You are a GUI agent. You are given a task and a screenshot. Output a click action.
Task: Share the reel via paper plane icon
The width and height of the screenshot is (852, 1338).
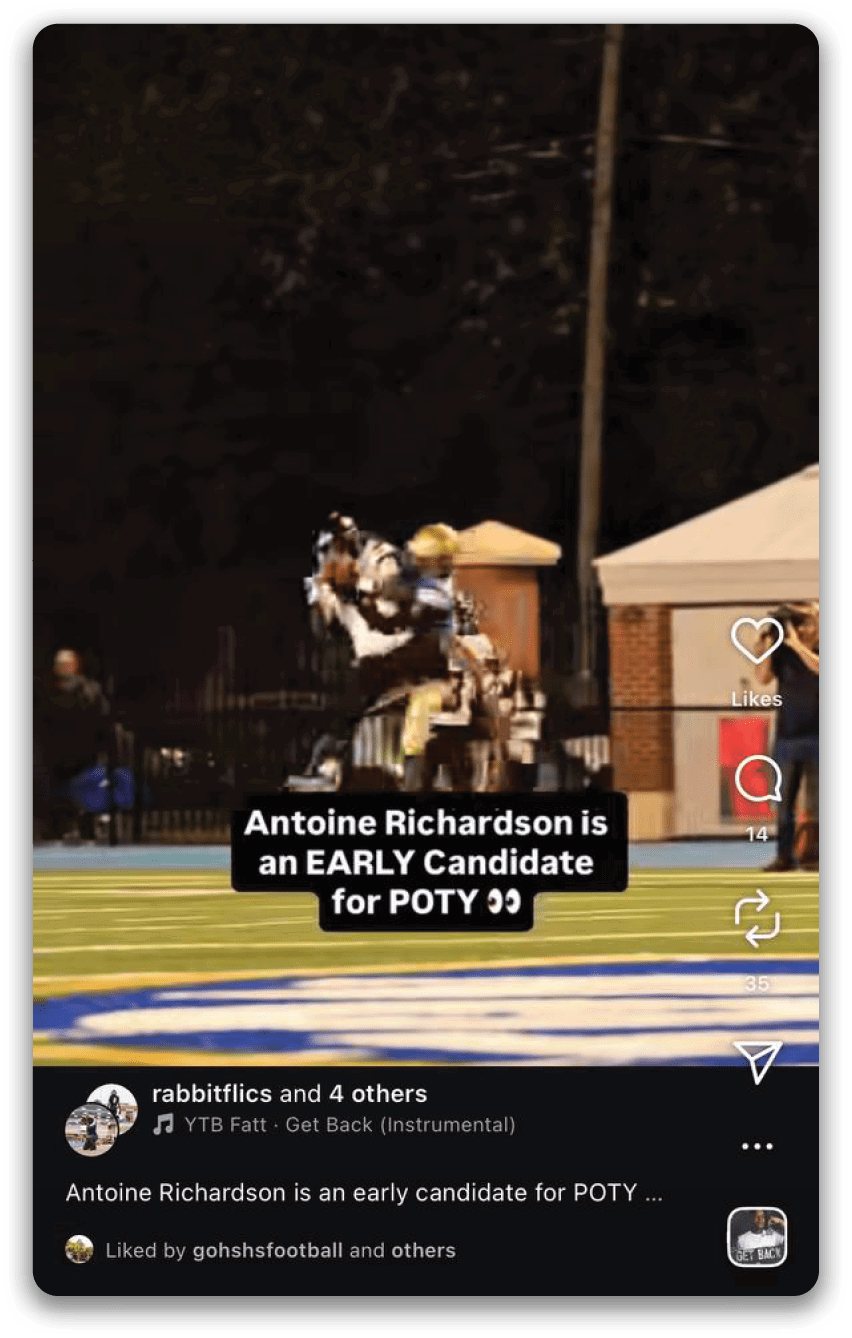(x=757, y=1061)
